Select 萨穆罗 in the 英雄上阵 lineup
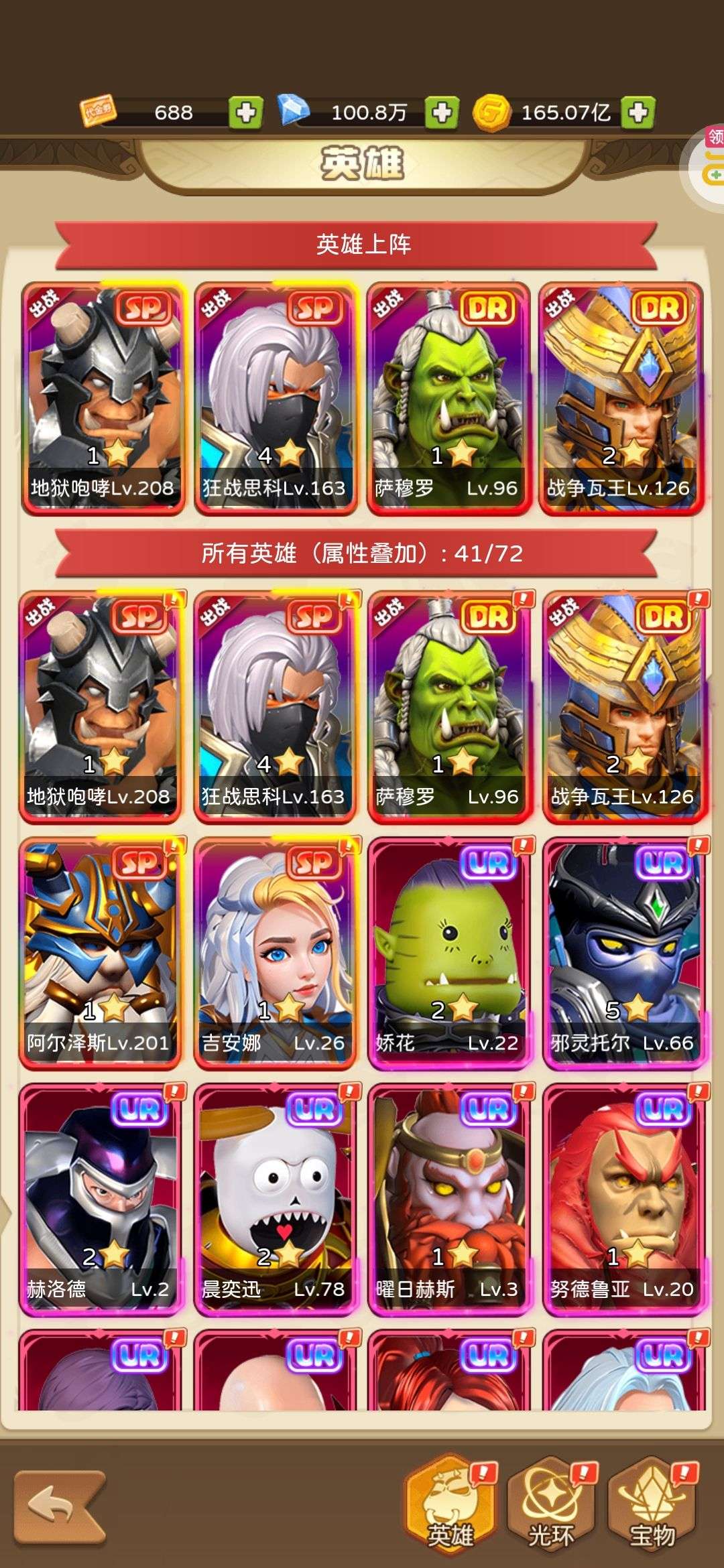 (x=448, y=398)
